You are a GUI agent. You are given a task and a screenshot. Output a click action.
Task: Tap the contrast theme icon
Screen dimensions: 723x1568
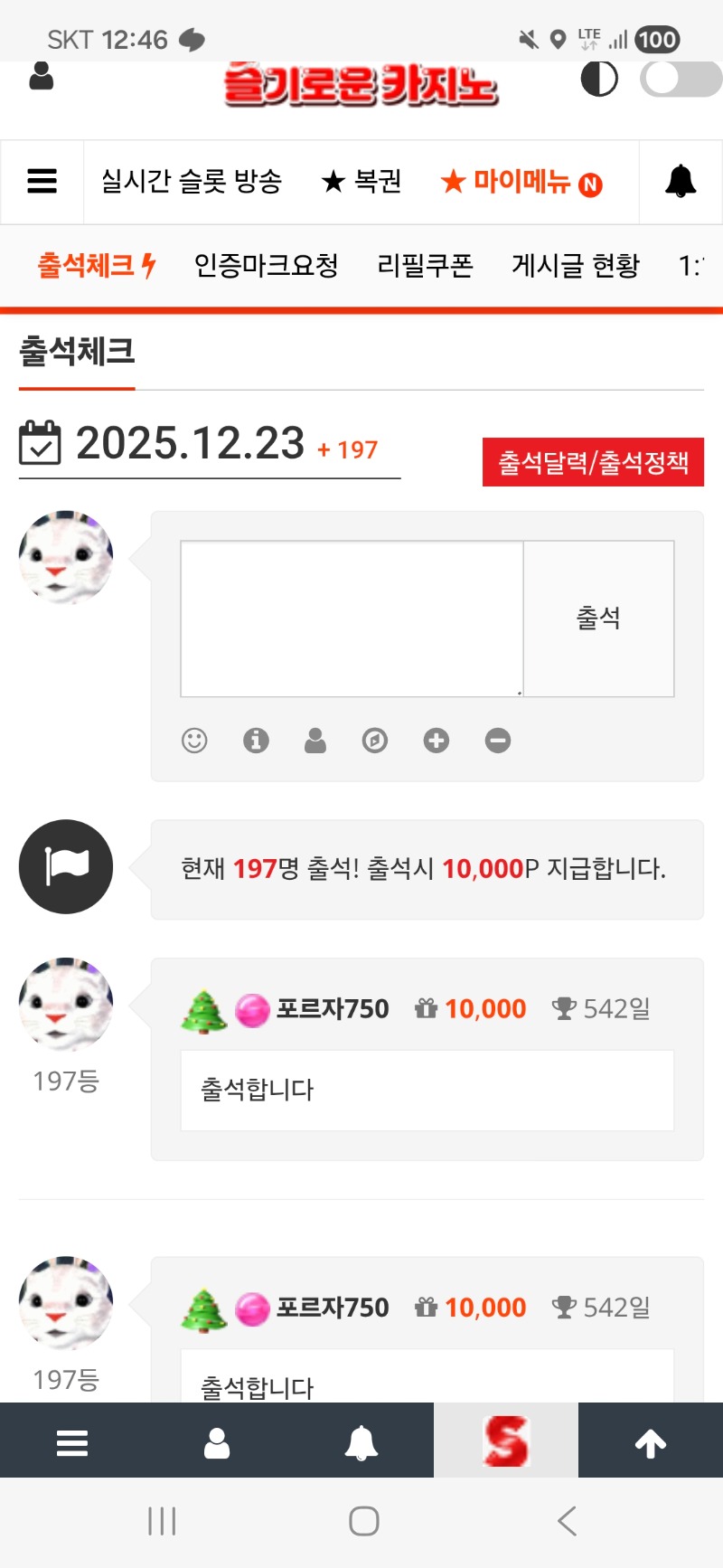point(598,80)
